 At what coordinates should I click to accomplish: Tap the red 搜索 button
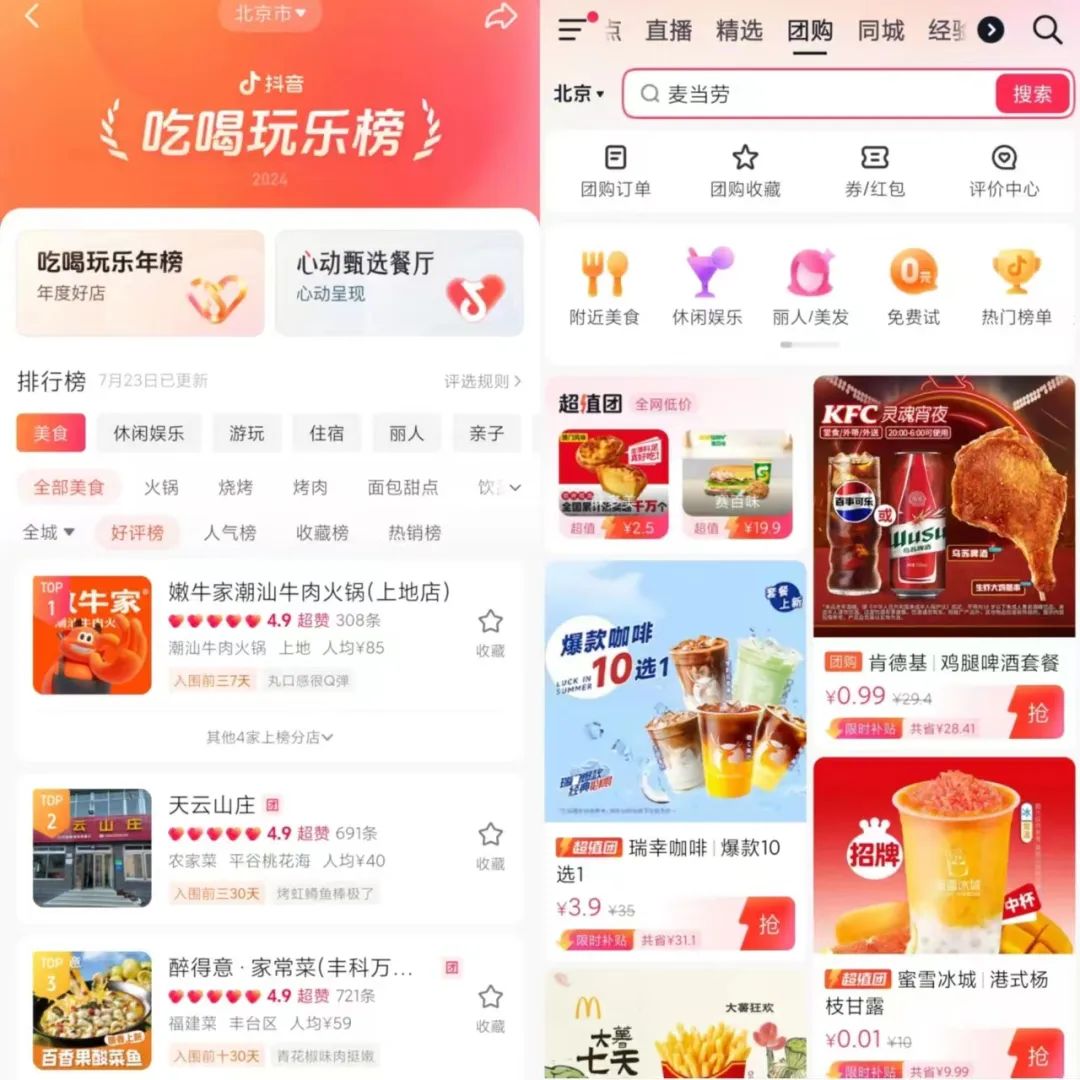point(1032,94)
